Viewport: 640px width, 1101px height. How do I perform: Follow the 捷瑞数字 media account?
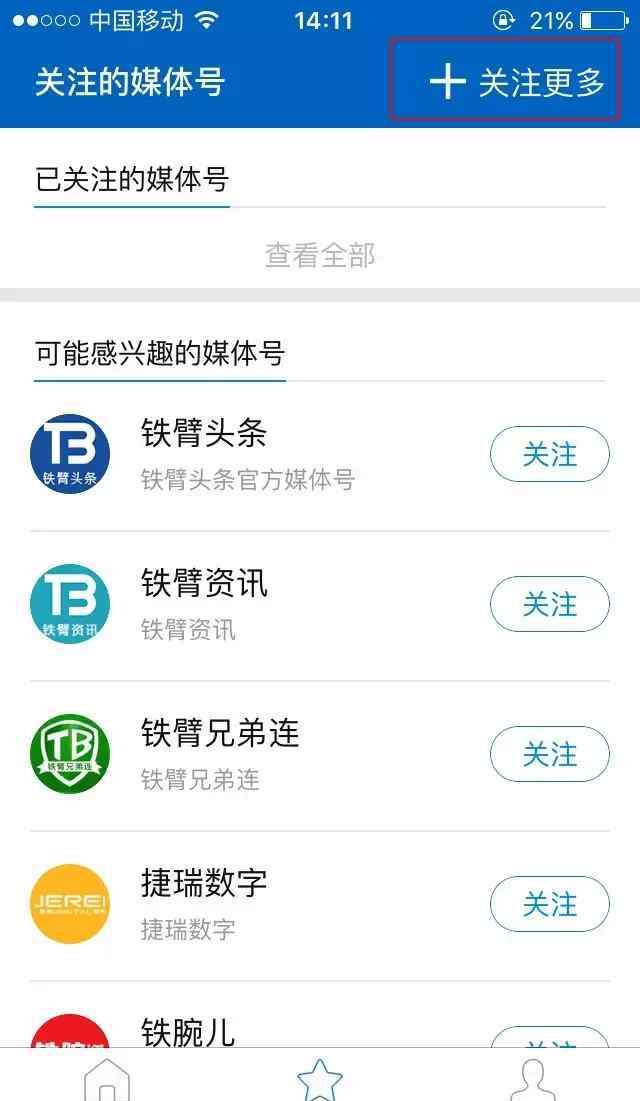[549, 904]
